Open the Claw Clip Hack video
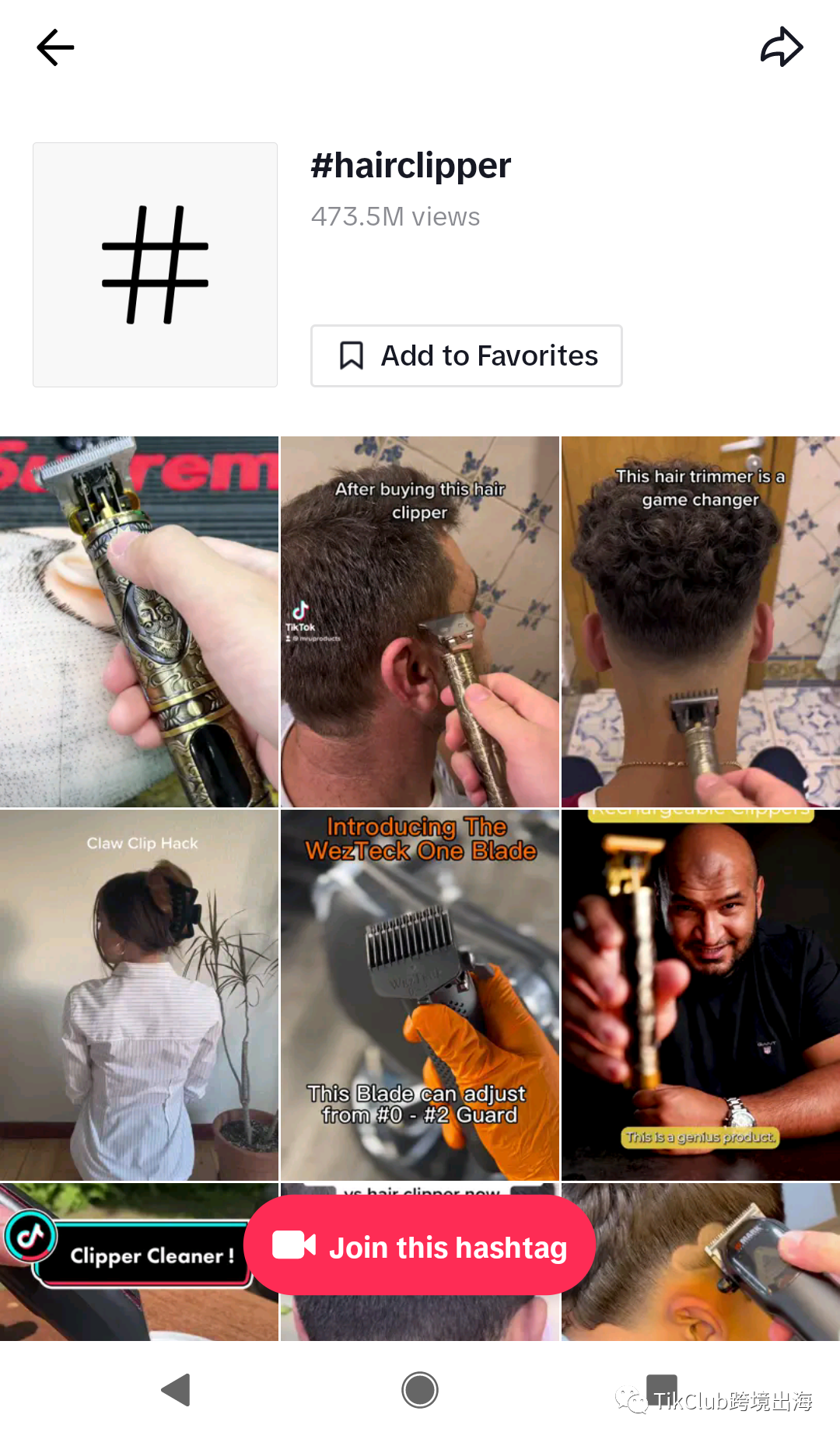 (x=139, y=996)
